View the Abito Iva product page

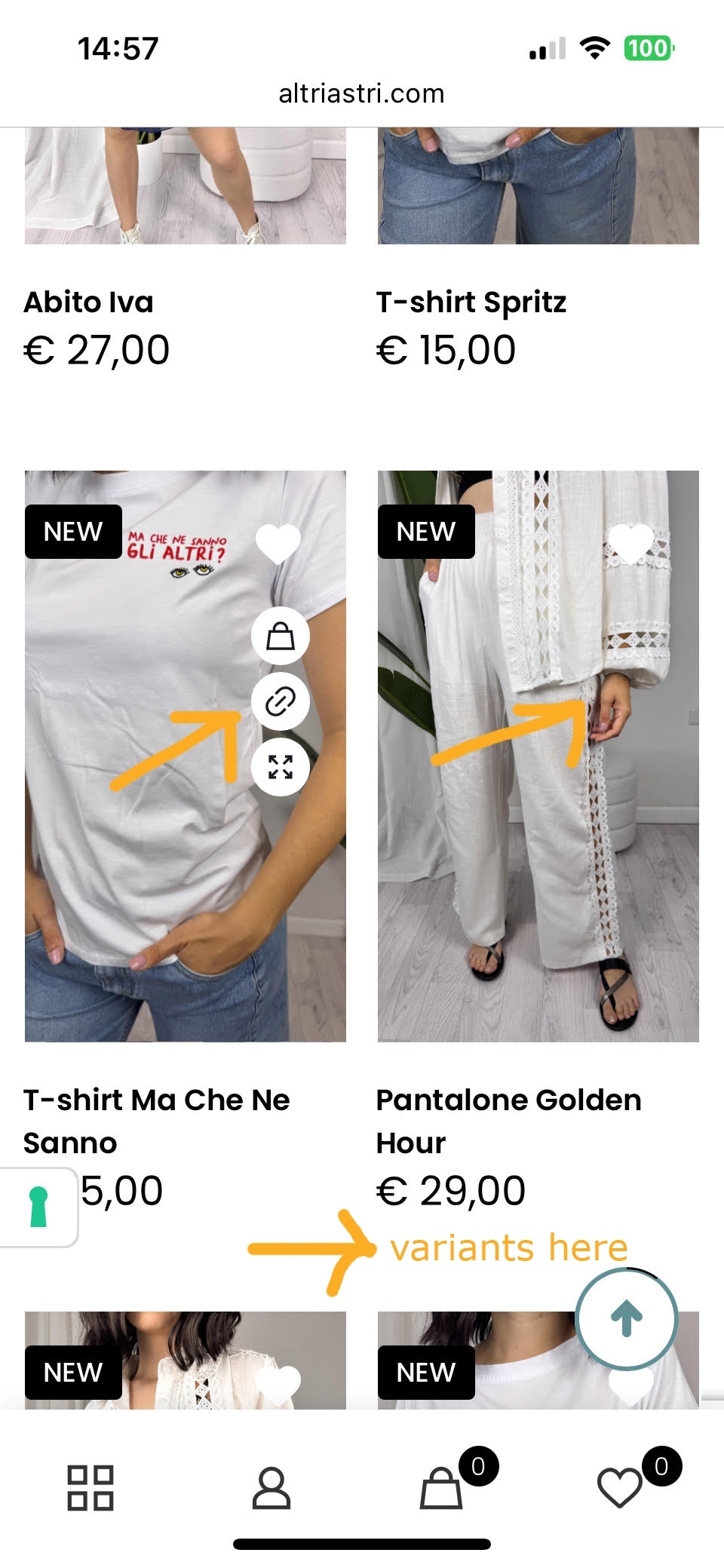pos(89,302)
